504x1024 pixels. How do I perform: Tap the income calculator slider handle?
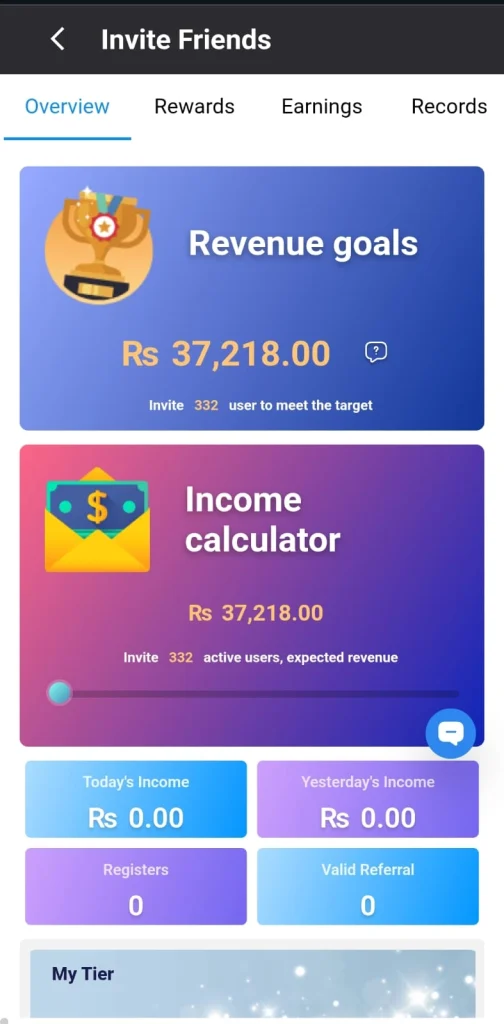coord(59,692)
